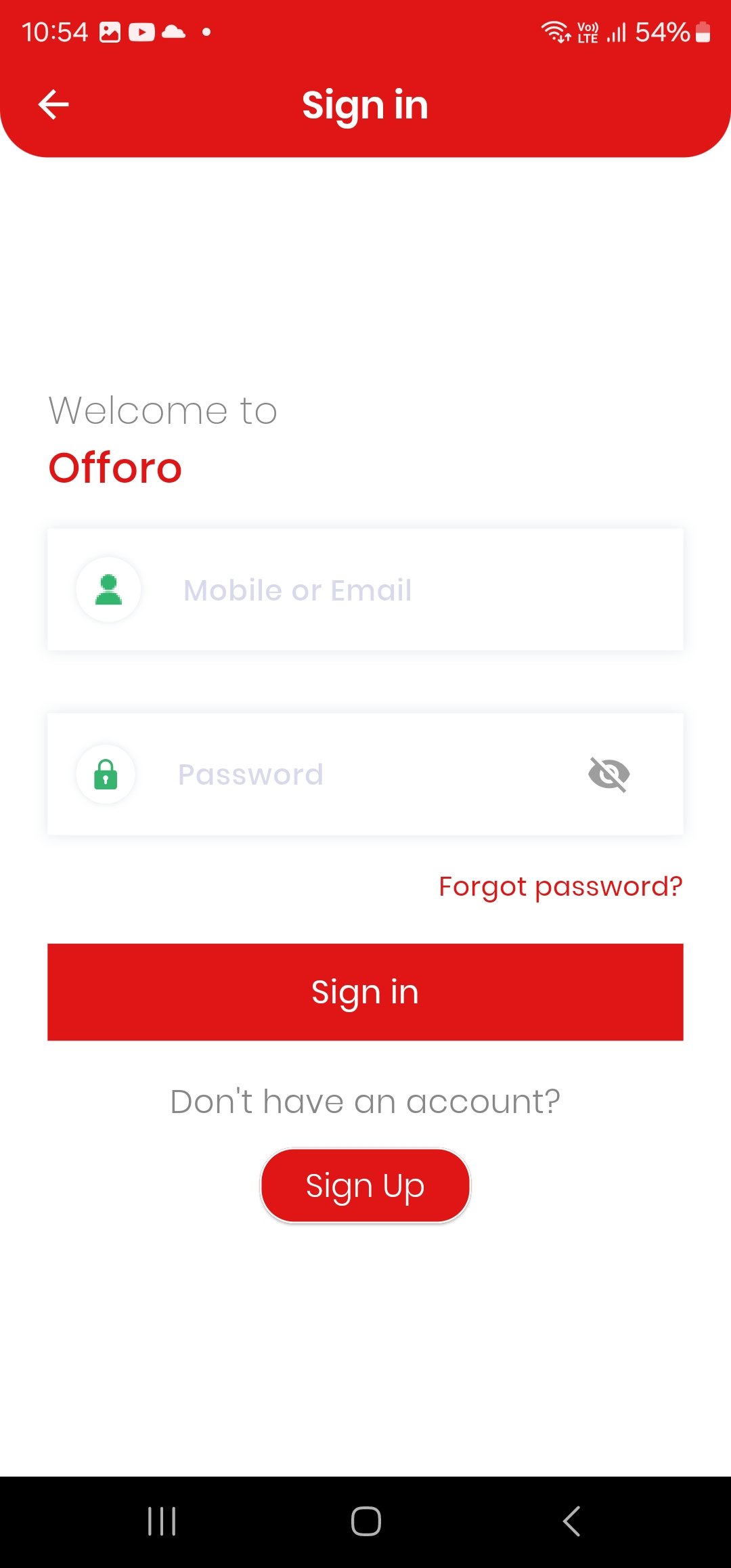Go to the home screen
Image resolution: width=731 pixels, height=1568 pixels.
(x=365, y=1521)
